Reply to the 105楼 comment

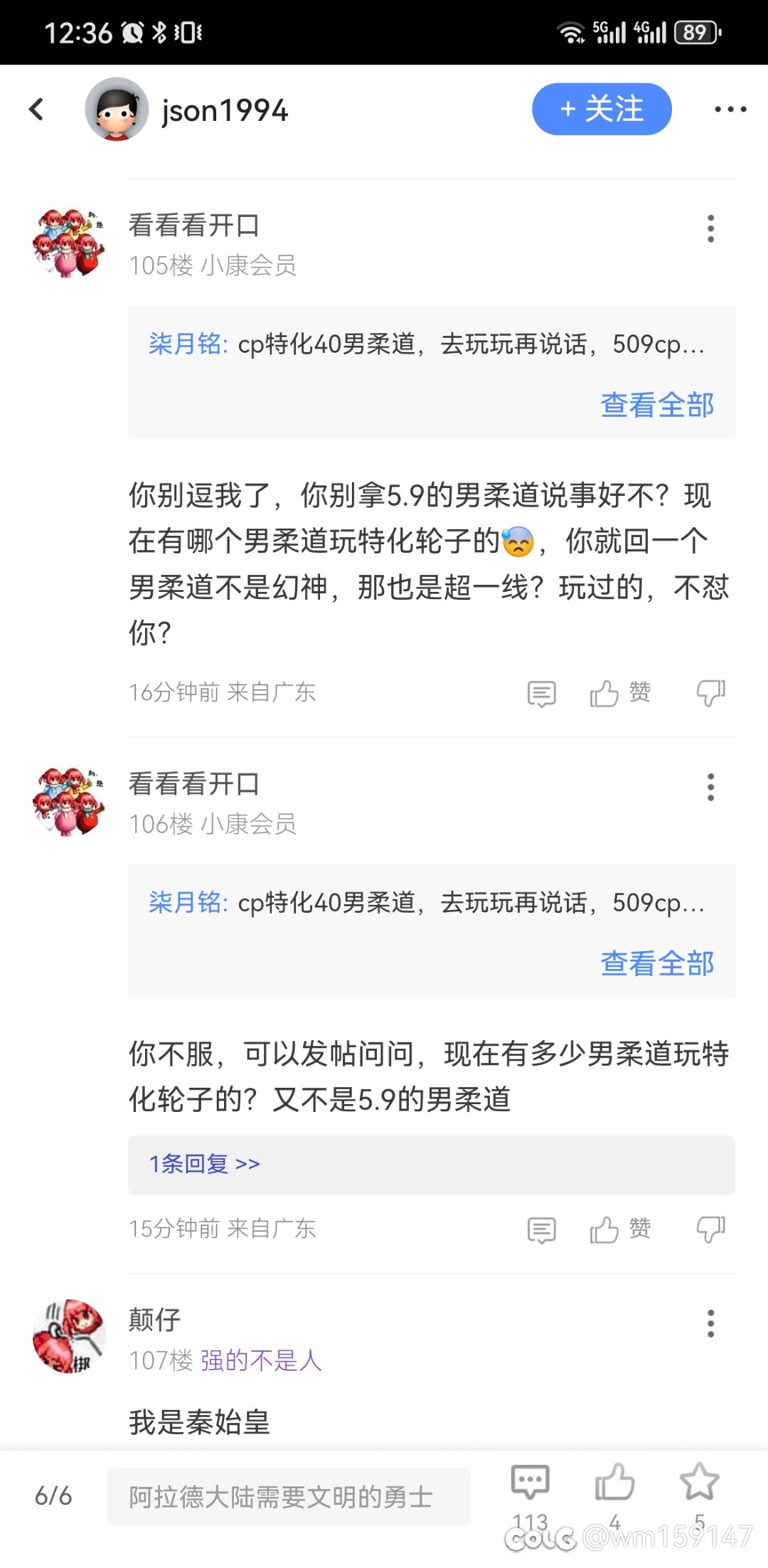[x=541, y=694]
